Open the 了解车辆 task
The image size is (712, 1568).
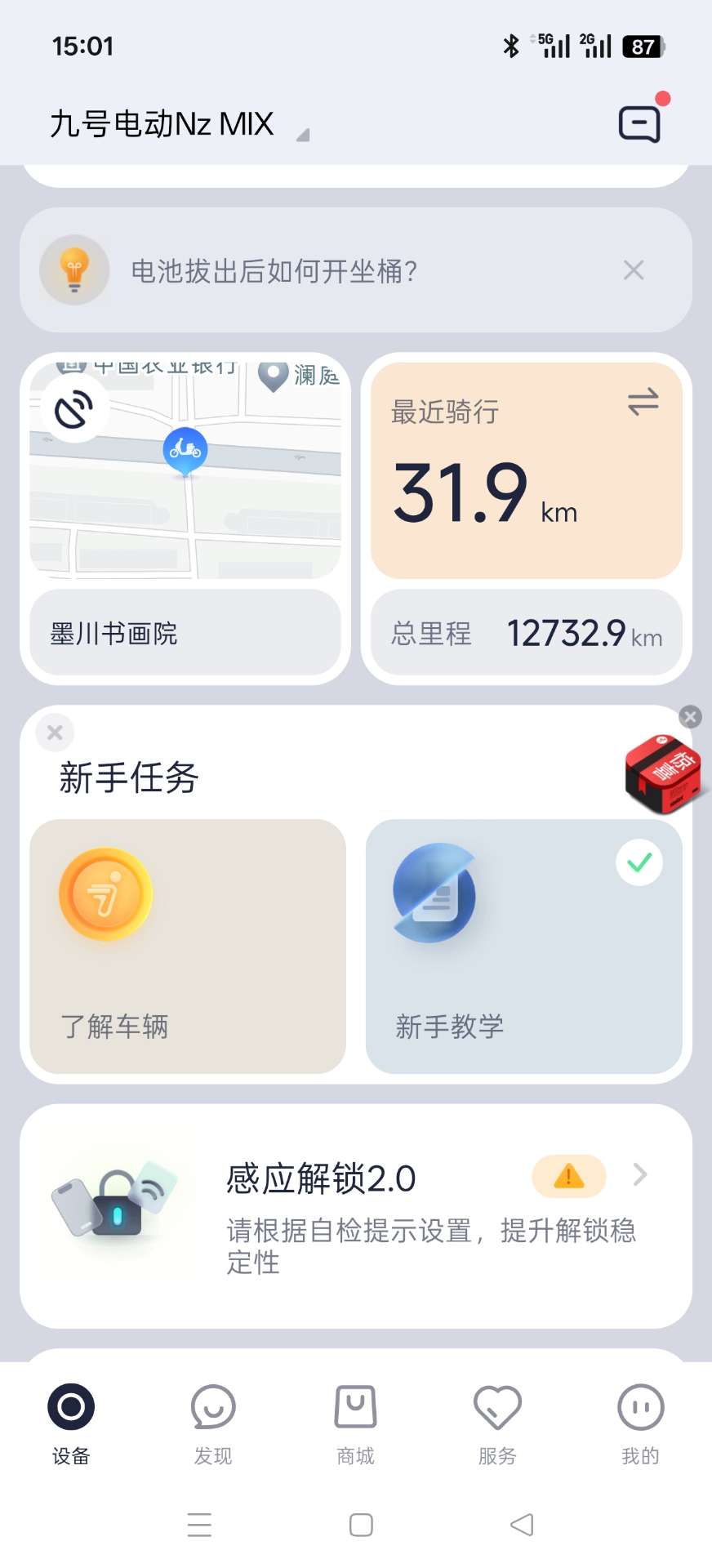point(188,947)
